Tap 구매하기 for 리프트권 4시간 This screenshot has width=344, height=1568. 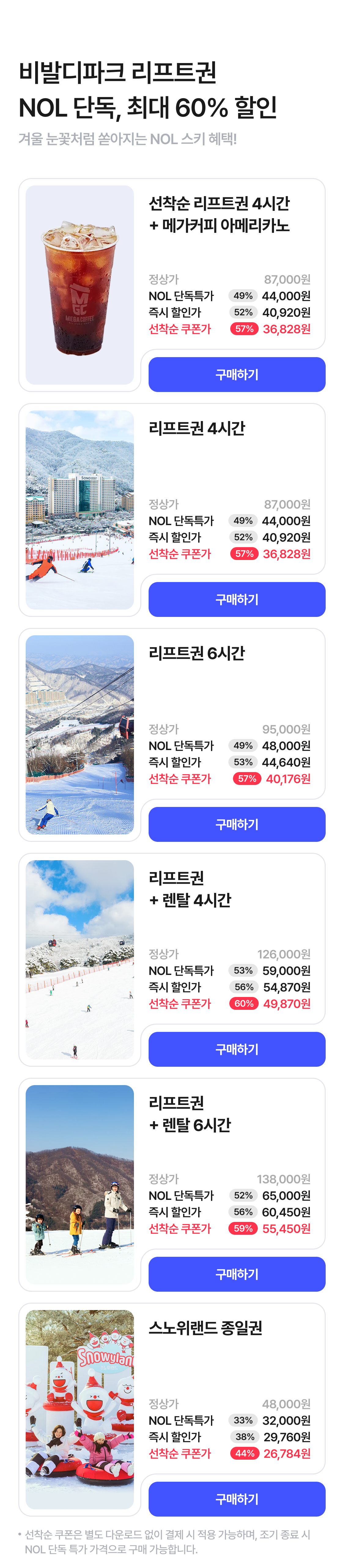coord(236,599)
